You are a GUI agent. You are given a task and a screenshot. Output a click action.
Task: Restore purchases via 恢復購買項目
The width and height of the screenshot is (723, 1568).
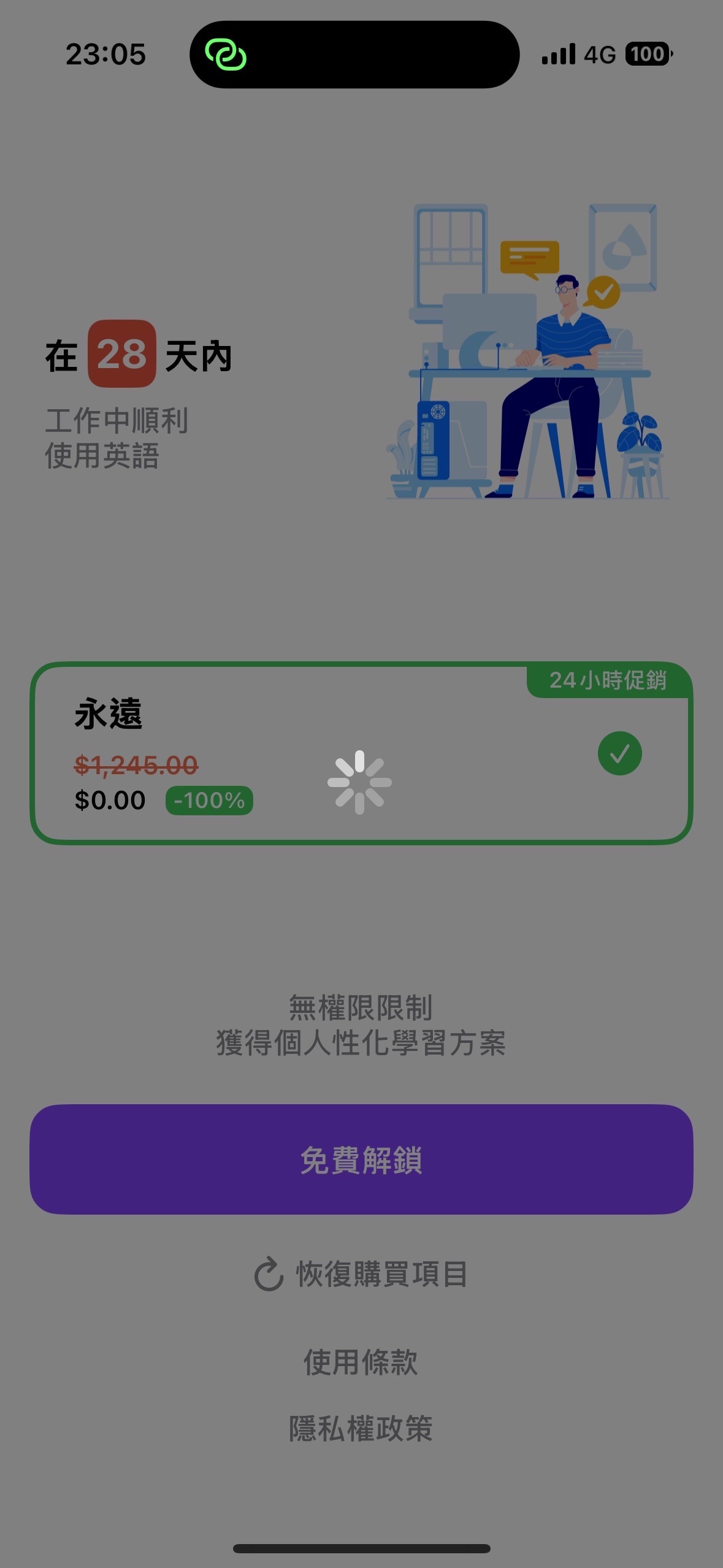(361, 1275)
